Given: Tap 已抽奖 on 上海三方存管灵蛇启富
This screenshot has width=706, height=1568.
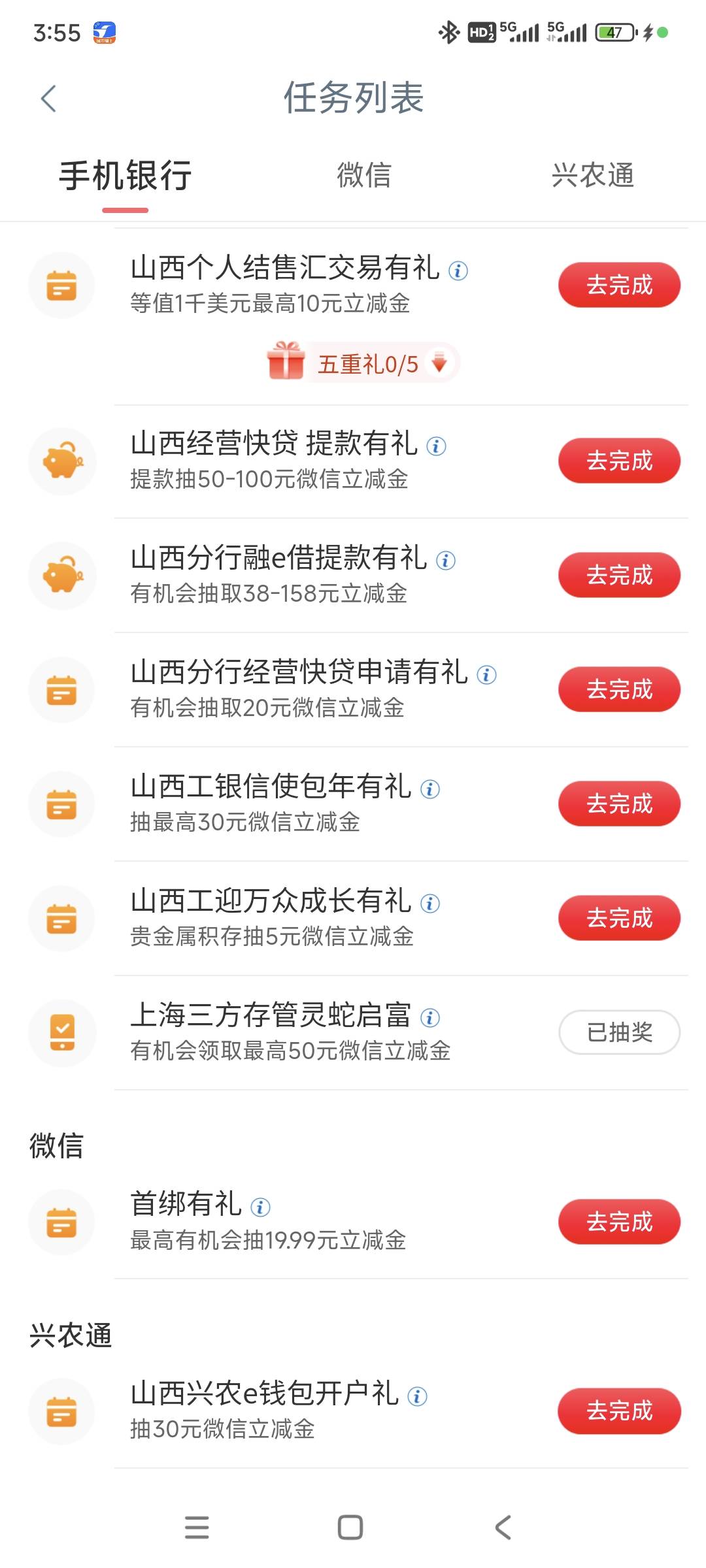Looking at the screenshot, I should point(619,1032).
